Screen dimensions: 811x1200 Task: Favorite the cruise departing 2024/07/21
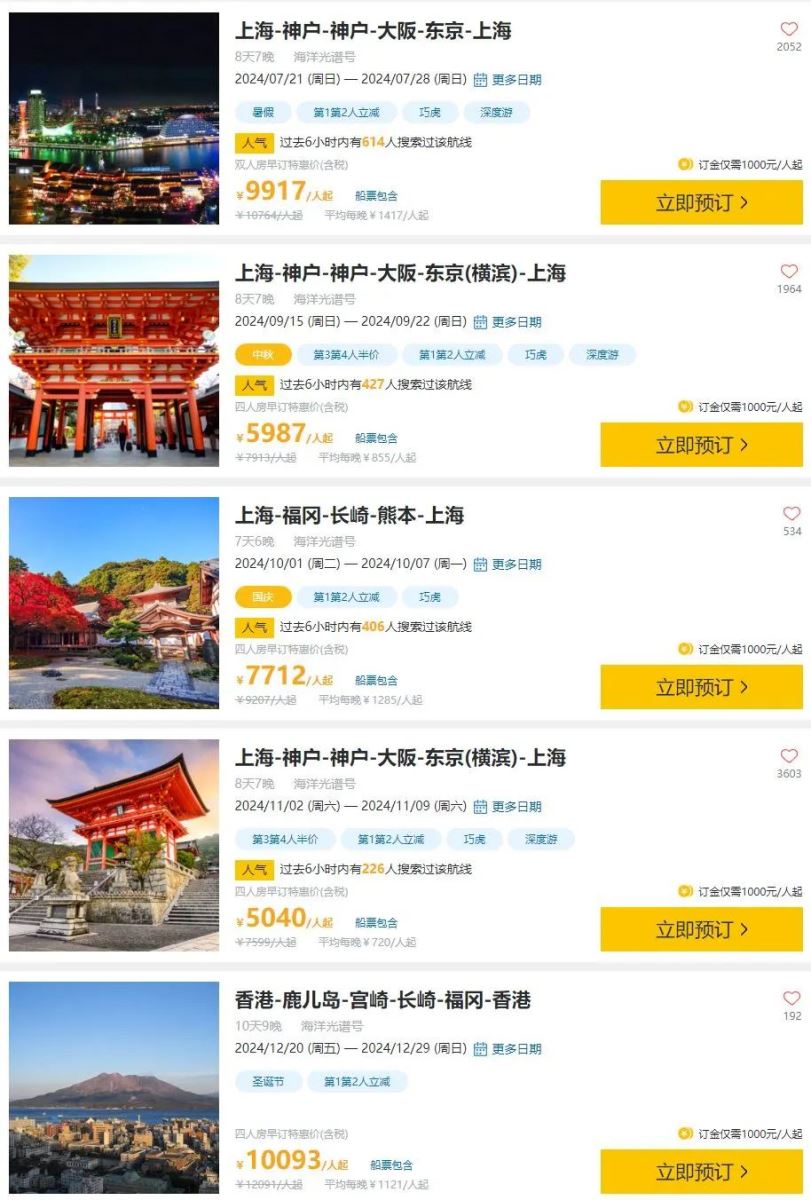pos(789,30)
